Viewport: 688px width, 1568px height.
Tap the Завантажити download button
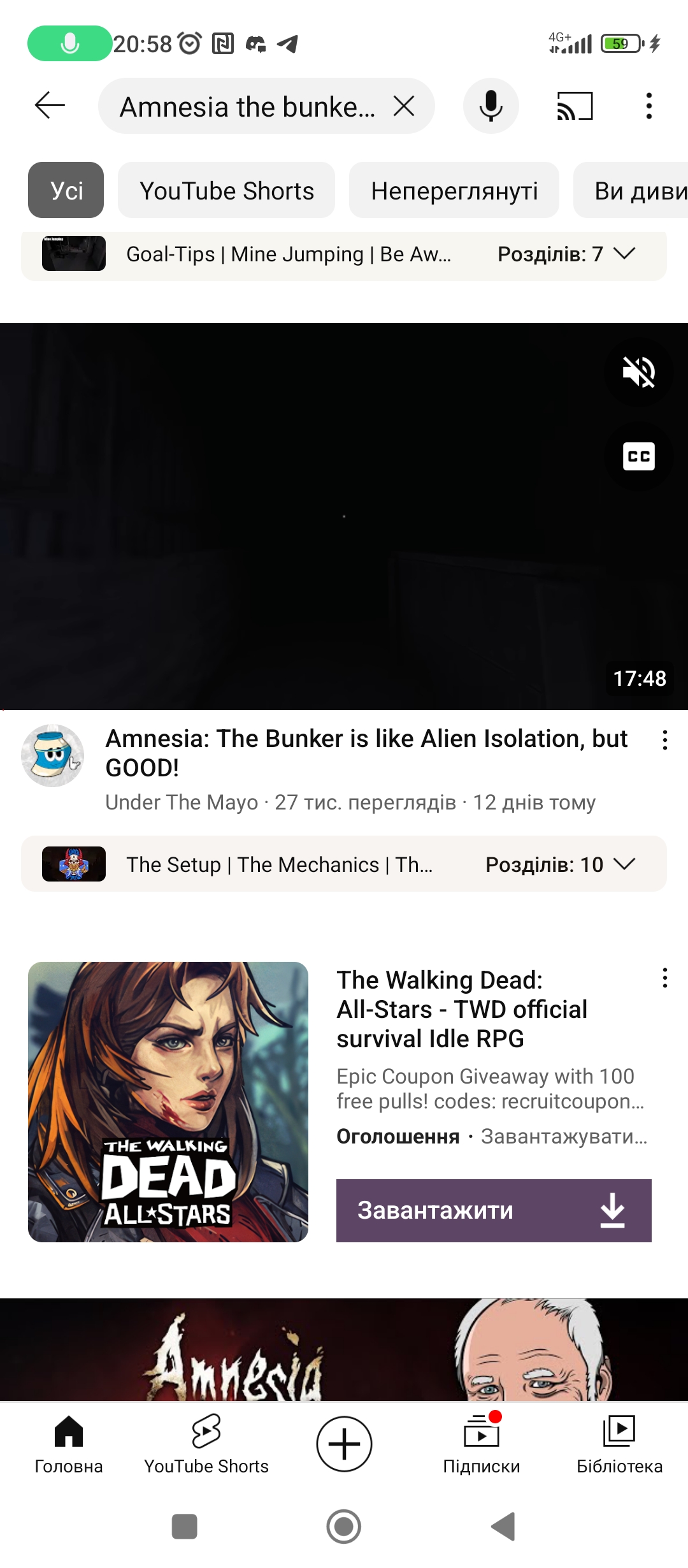tap(494, 1210)
